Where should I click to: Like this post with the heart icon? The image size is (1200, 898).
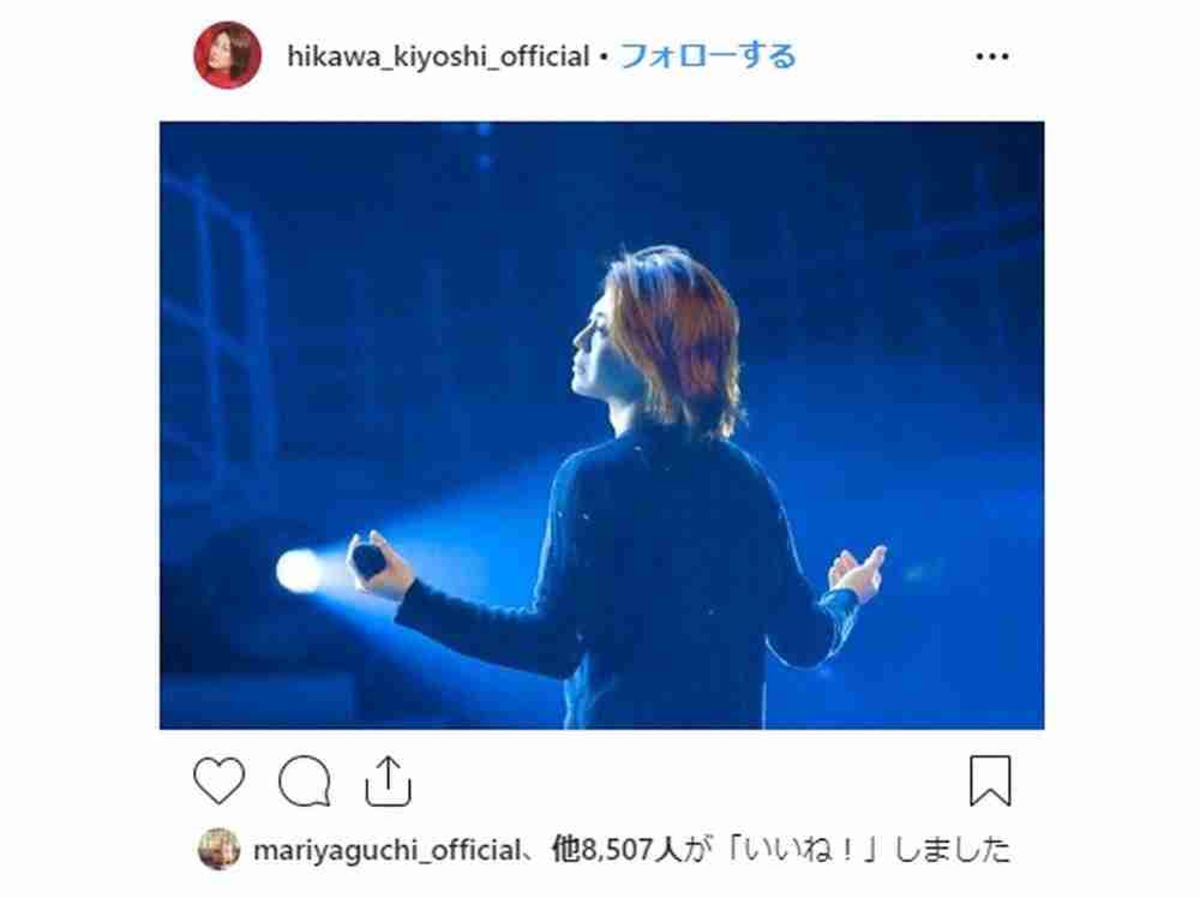[219, 781]
